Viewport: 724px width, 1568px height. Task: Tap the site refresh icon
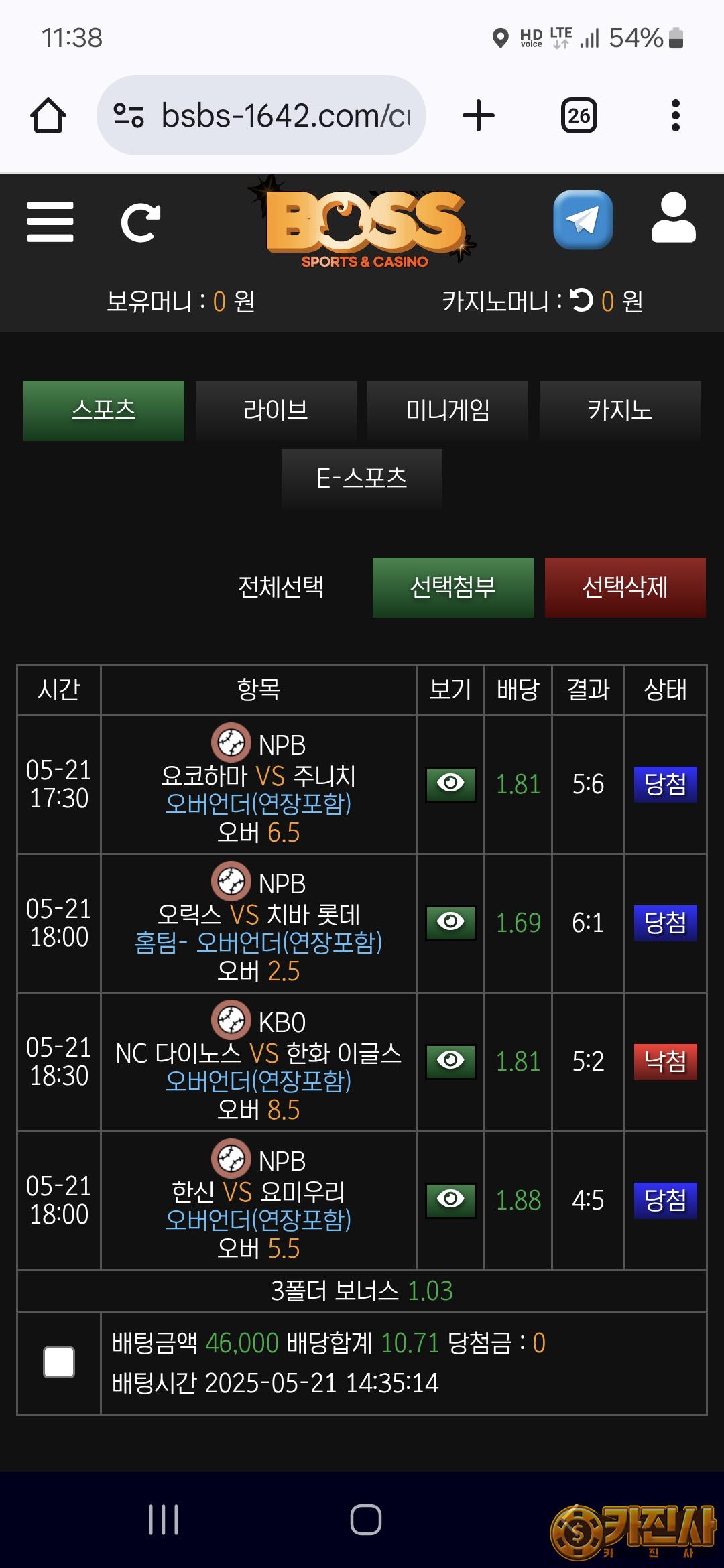click(x=140, y=222)
